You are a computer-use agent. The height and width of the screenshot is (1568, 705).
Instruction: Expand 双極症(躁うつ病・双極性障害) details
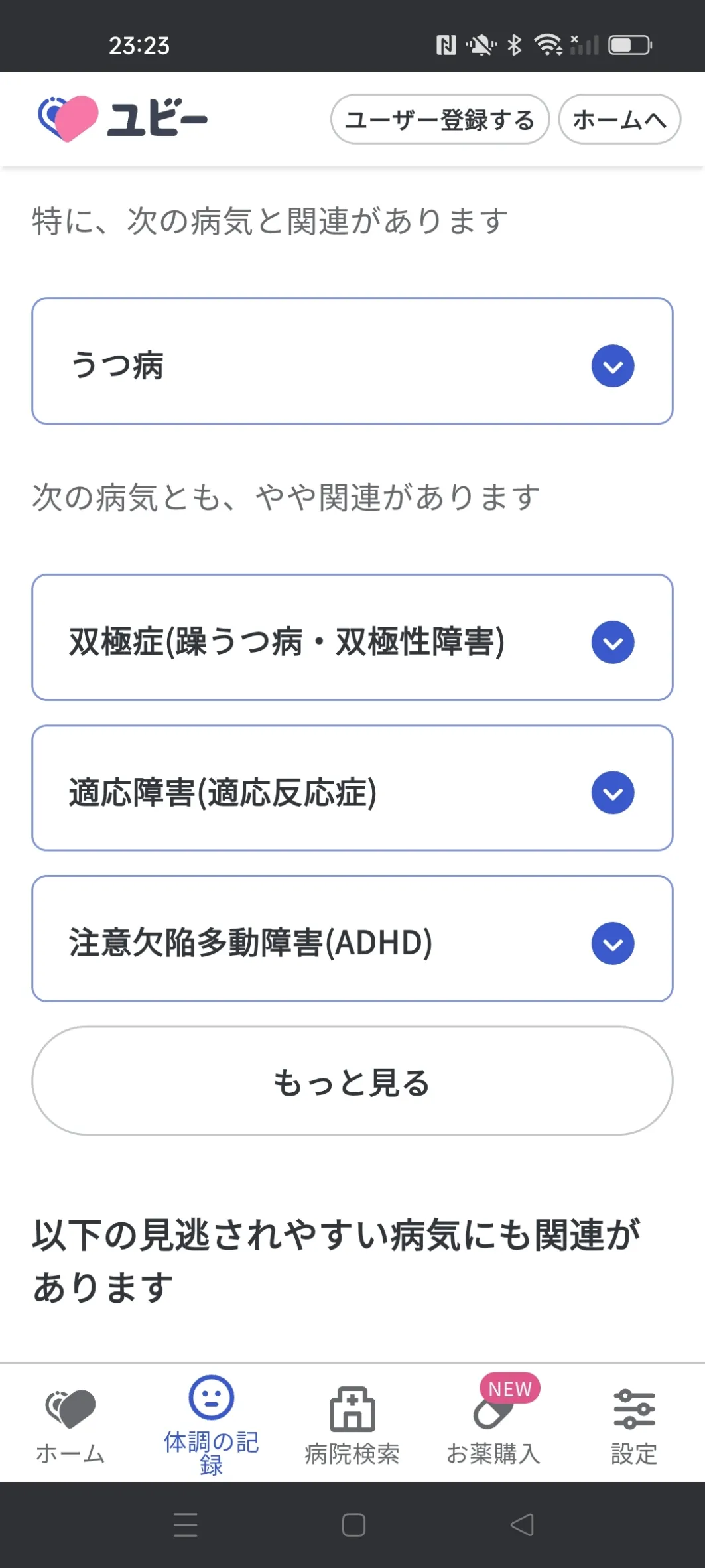(x=352, y=637)
